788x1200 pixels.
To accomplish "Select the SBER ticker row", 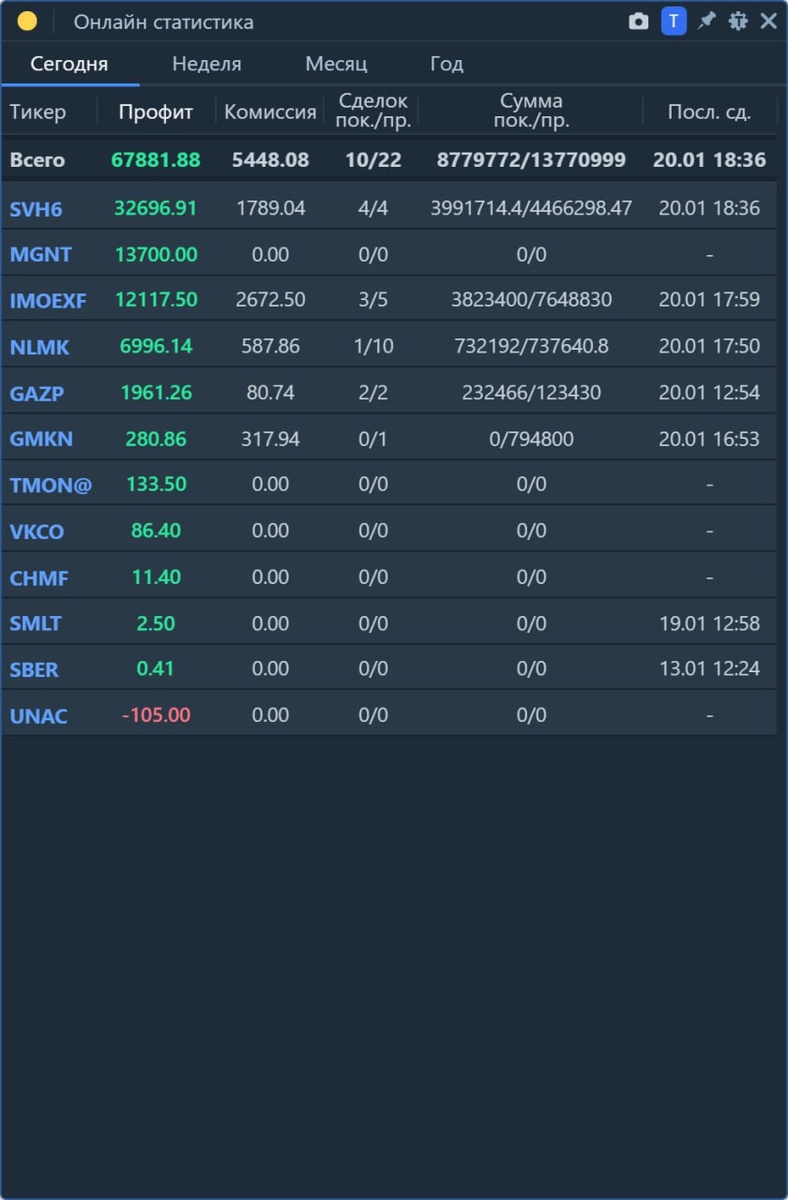I will pyautogui.click(x=34, y=669).
